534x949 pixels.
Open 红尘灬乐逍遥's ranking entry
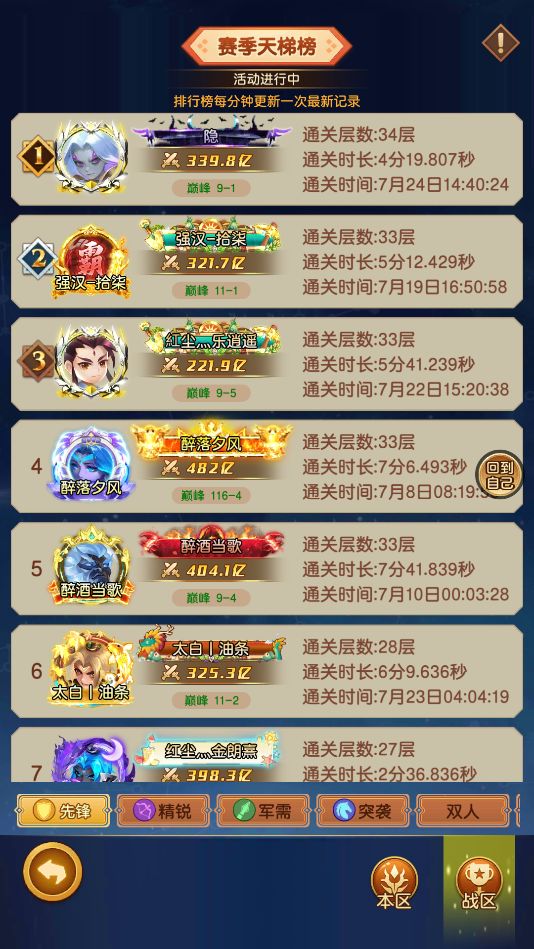(x=267, y=364)
